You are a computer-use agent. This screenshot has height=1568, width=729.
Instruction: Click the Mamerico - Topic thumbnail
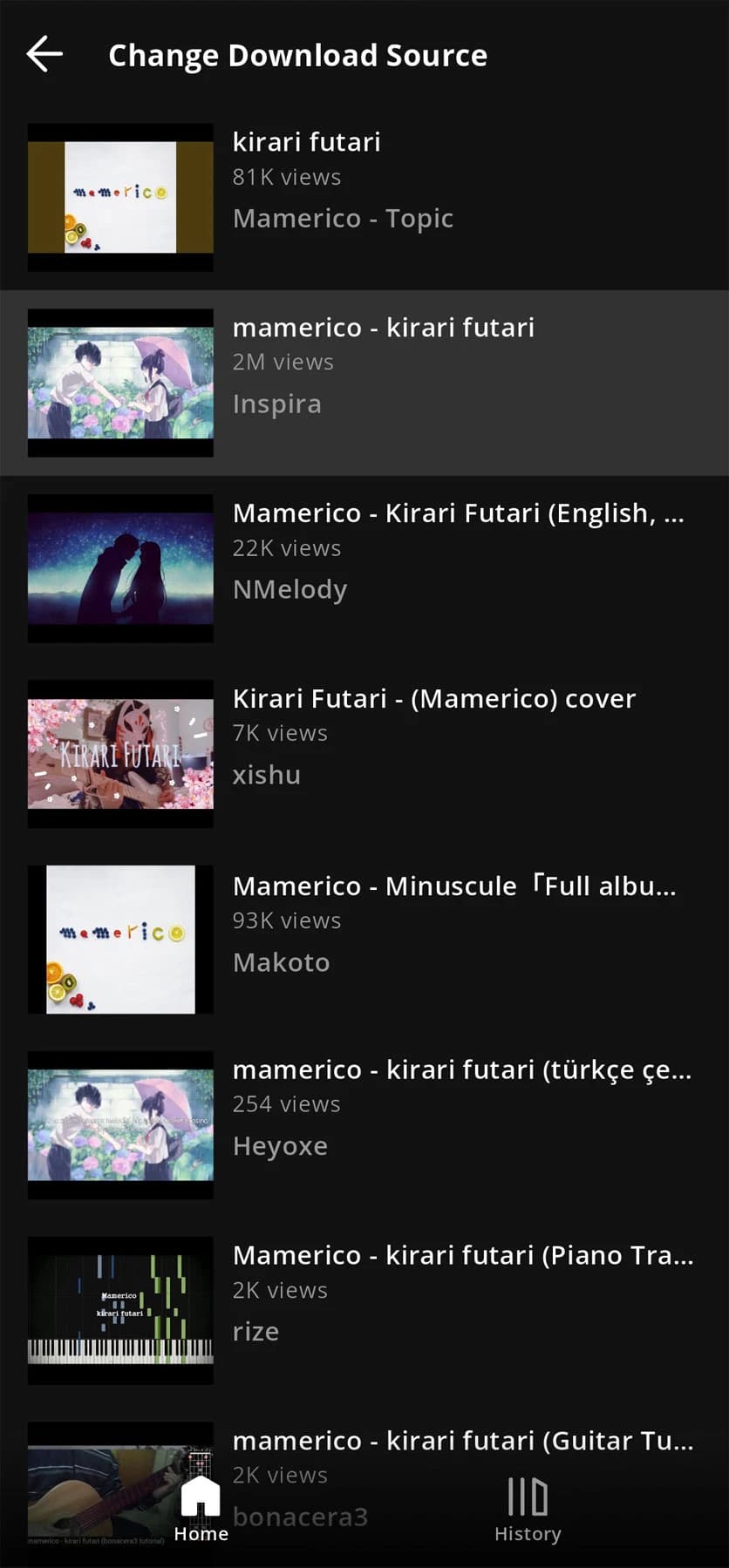[119, 196]
